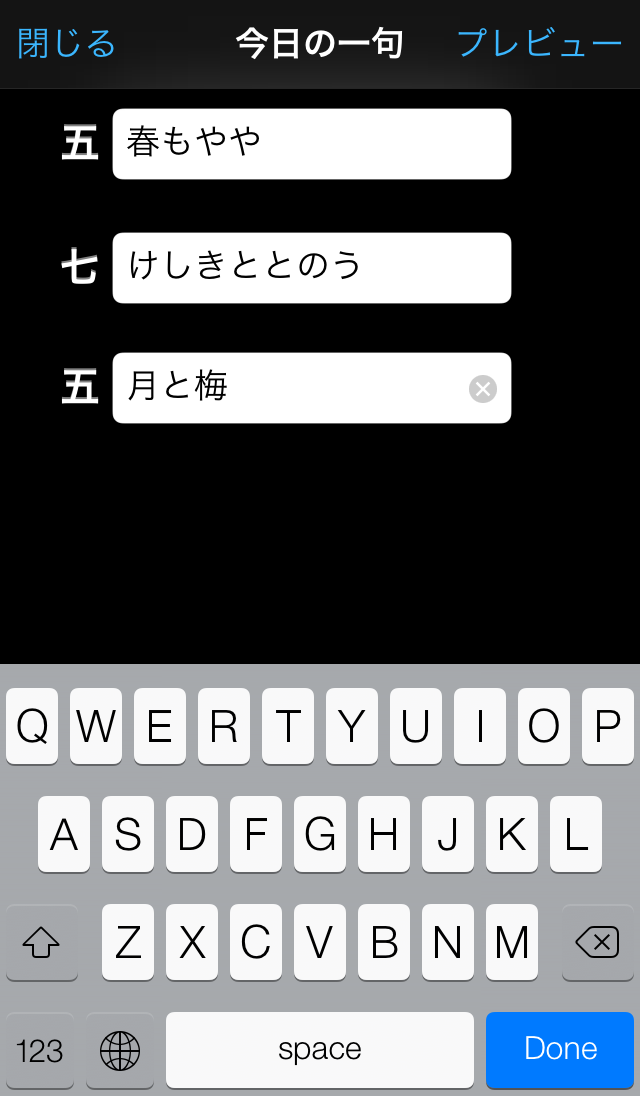Screen dimensions: 640x1096
Task: Edit the first line field 春もやや
Action: pos(311,144)
